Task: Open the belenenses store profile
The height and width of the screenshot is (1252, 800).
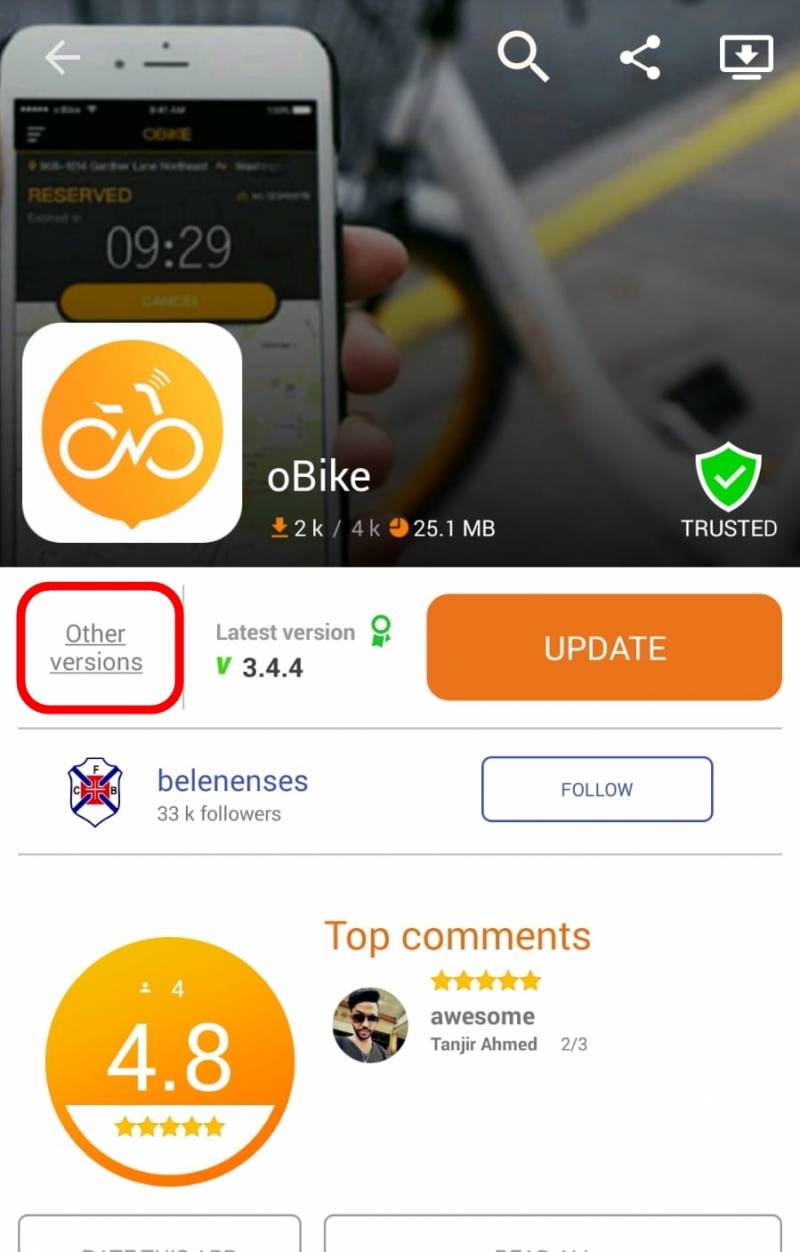Action: click(232, 782)
